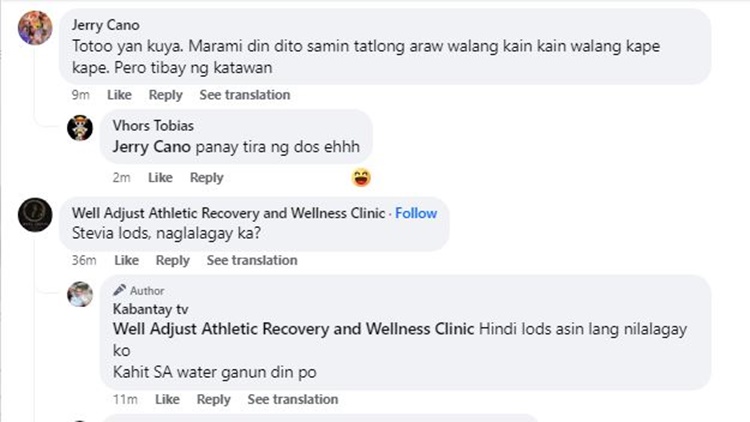See translation of Kabantay tv's reply
Viewport: 750px width, 422px height.
(292, 399)
